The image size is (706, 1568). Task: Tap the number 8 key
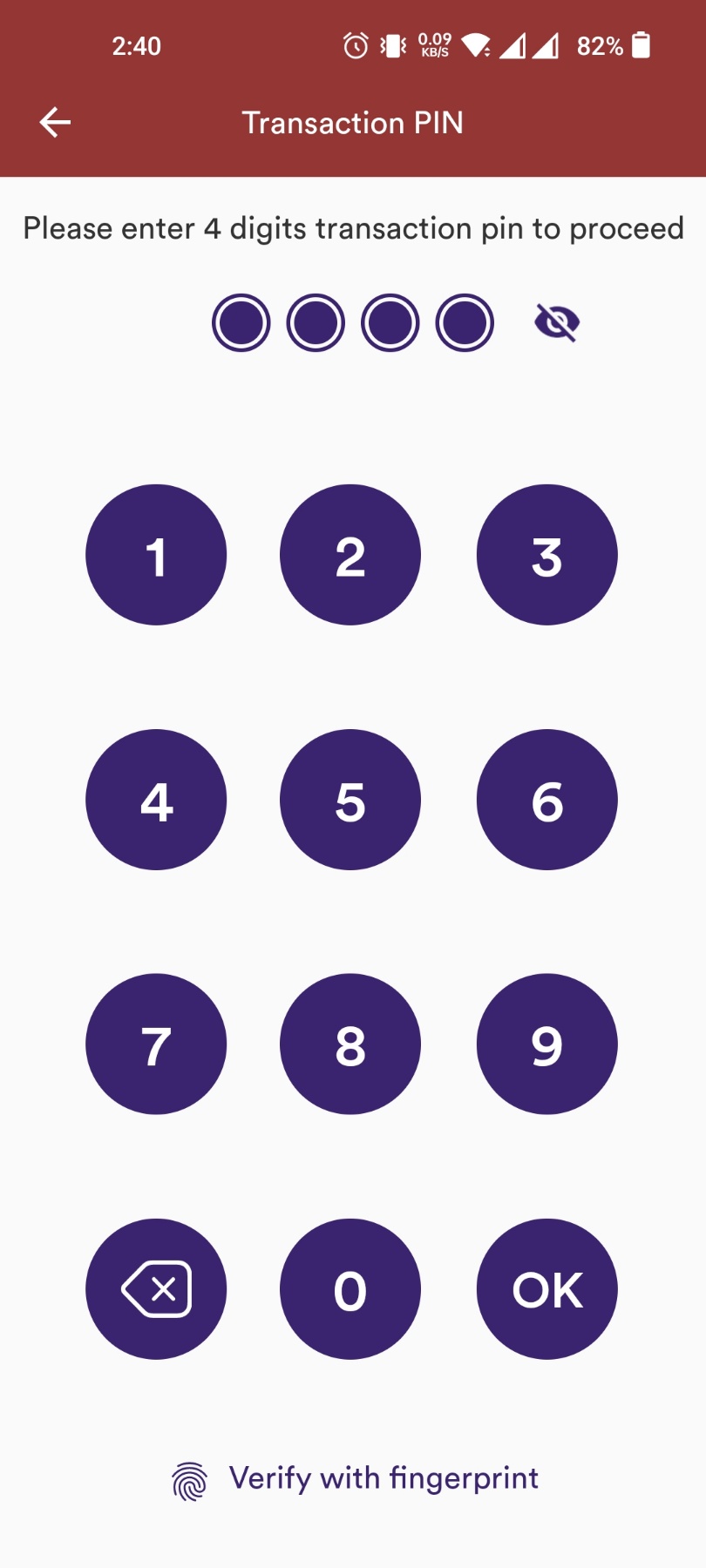coord(350,1044)
